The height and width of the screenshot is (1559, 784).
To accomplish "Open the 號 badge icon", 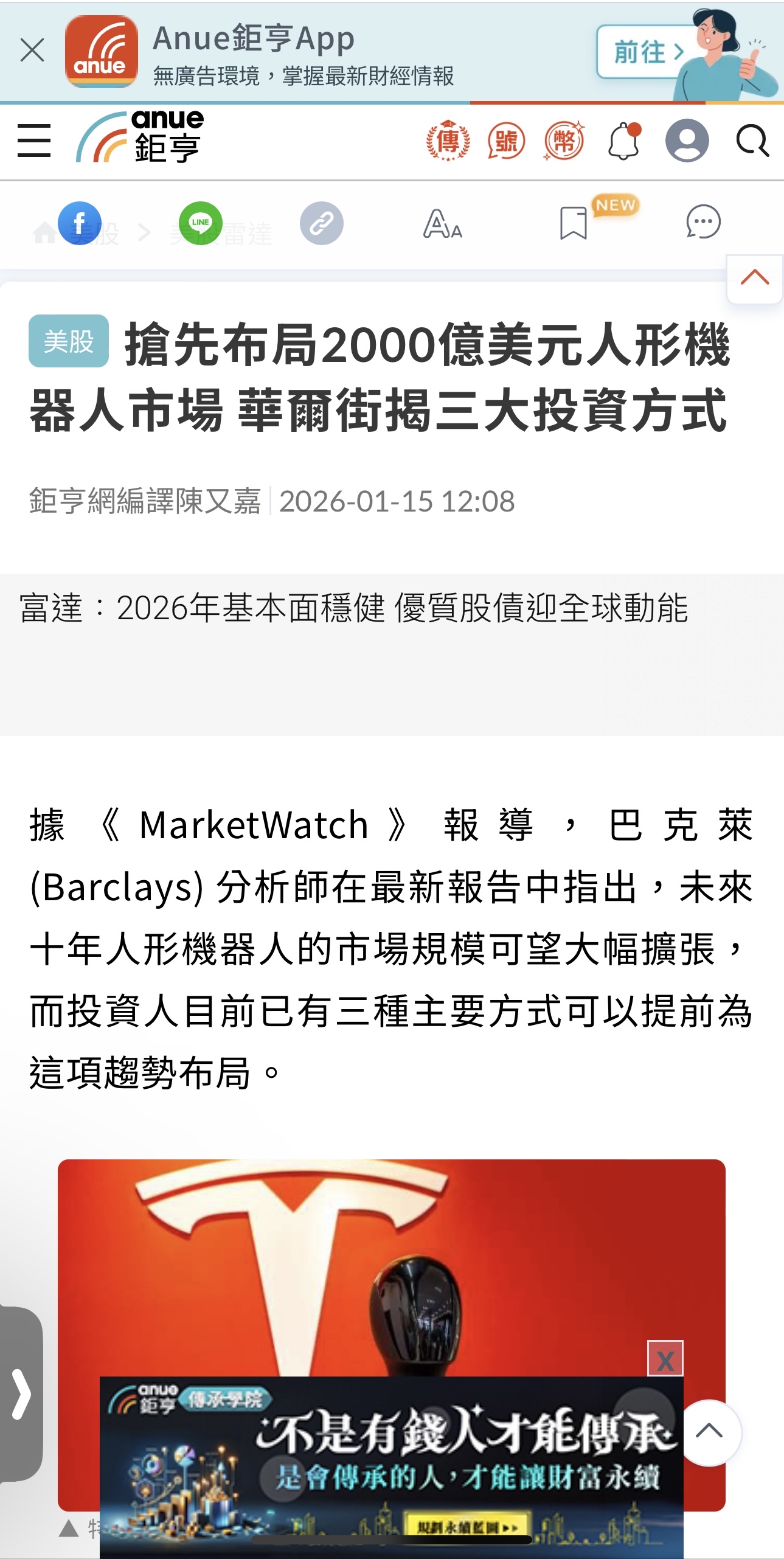I will coord(506,141).
